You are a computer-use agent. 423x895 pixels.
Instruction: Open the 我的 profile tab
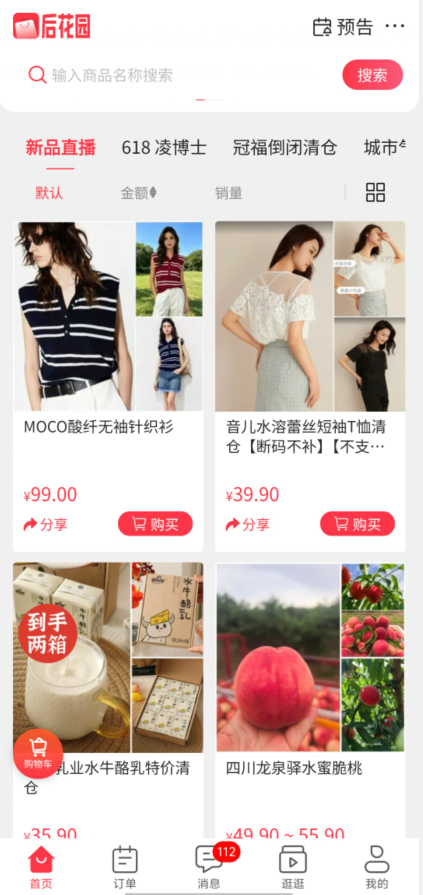tap(377, 867)
